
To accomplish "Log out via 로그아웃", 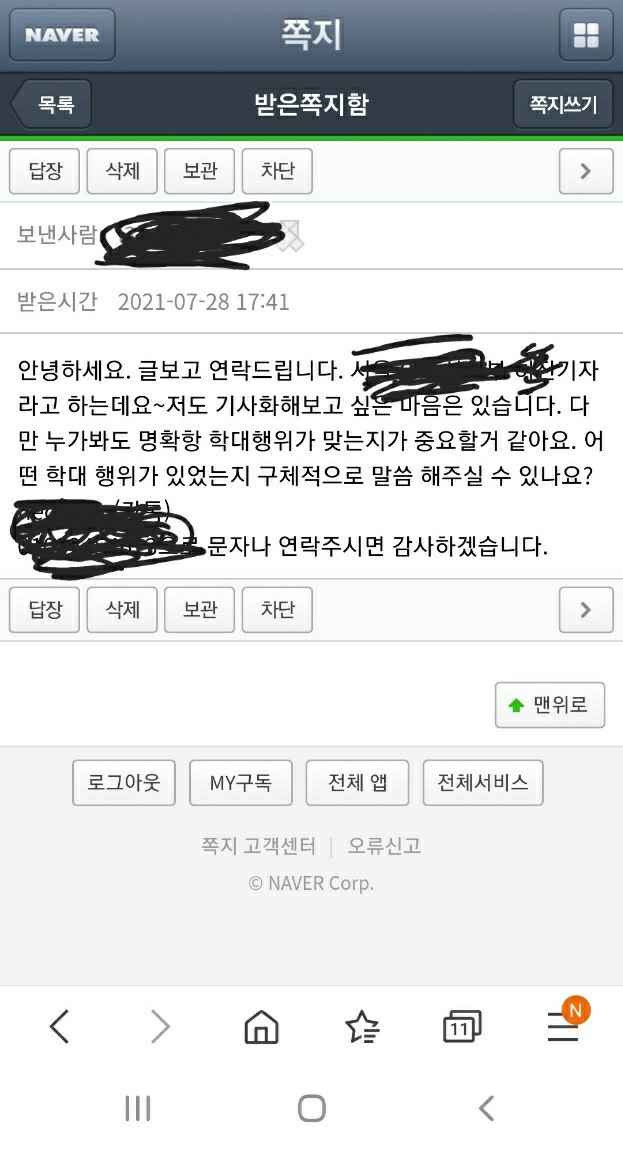I will tap(124, 782).
